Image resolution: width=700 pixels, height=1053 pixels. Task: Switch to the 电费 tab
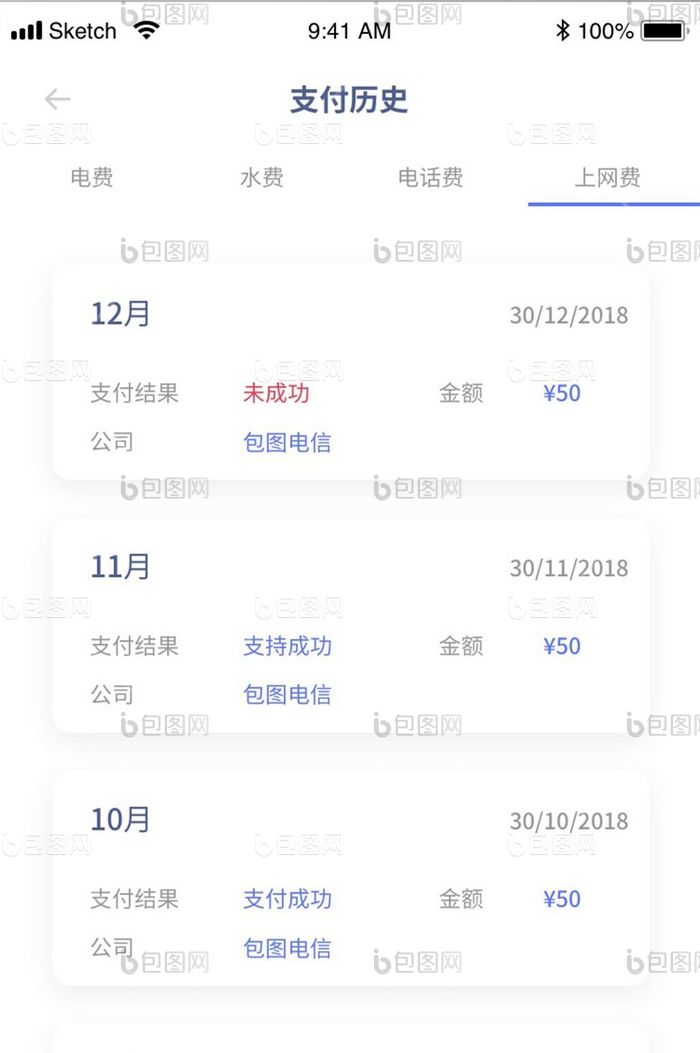click(x=91, y=178)
